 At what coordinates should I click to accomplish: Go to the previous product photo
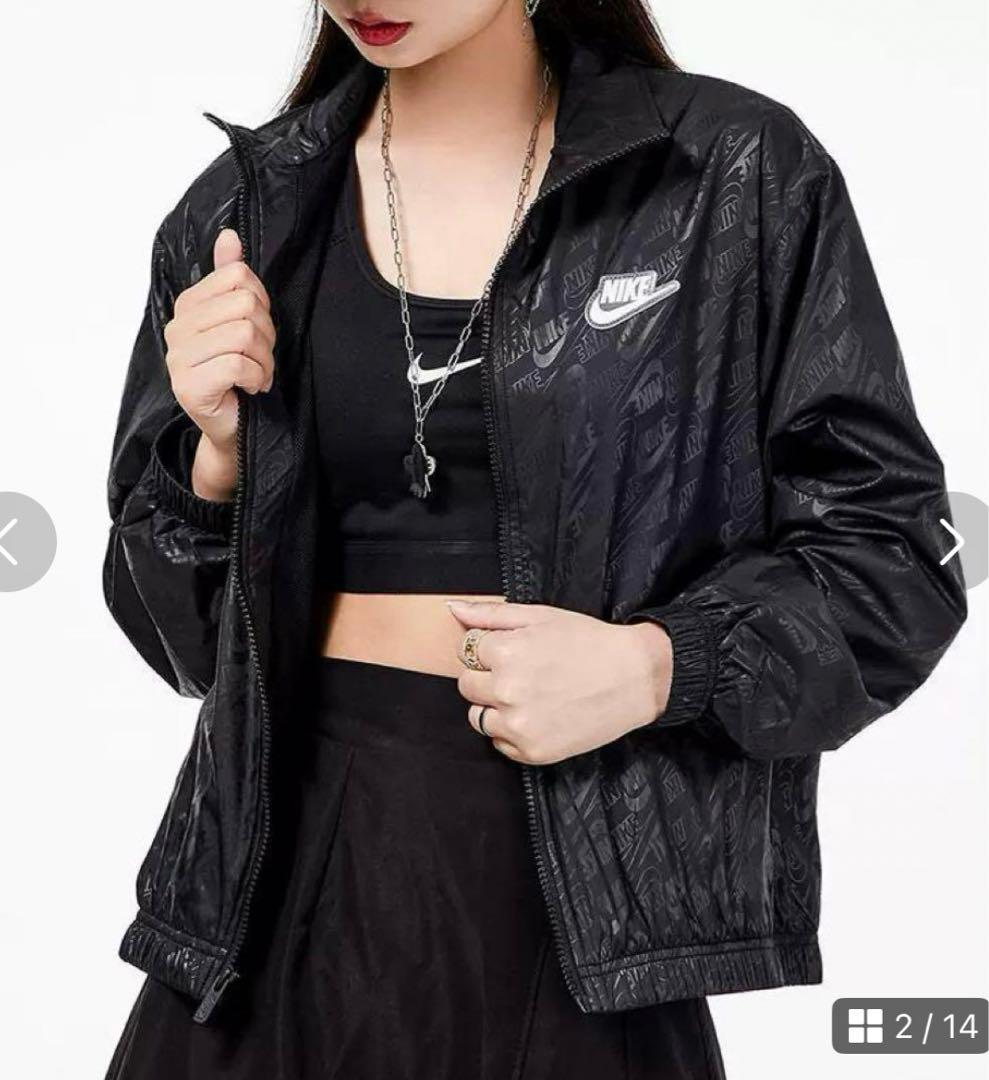point(21,542)
